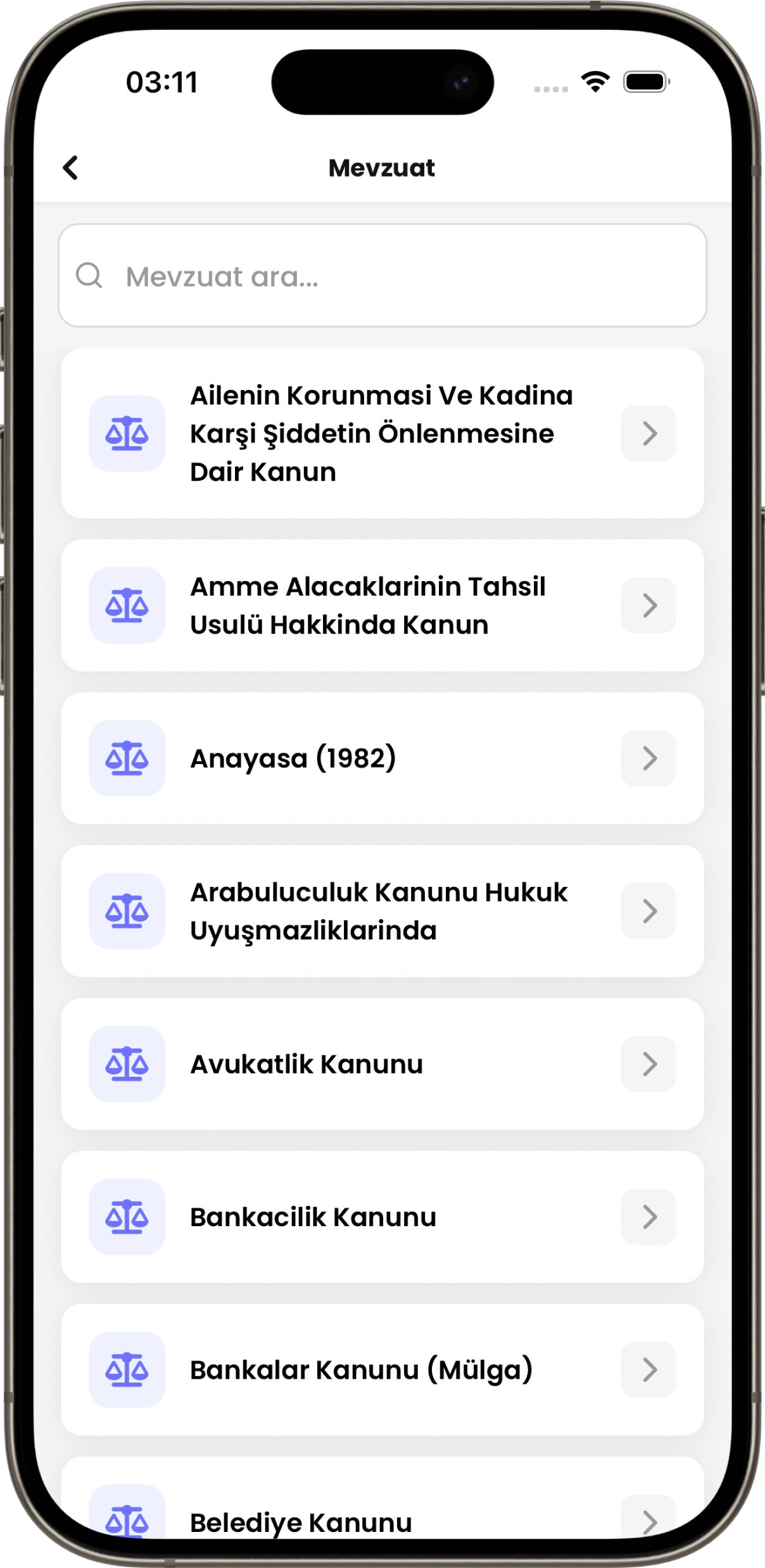Click the magnifying glass search icon
Image resolution: width=765 pixels, height=1568 pixels.
91,275
